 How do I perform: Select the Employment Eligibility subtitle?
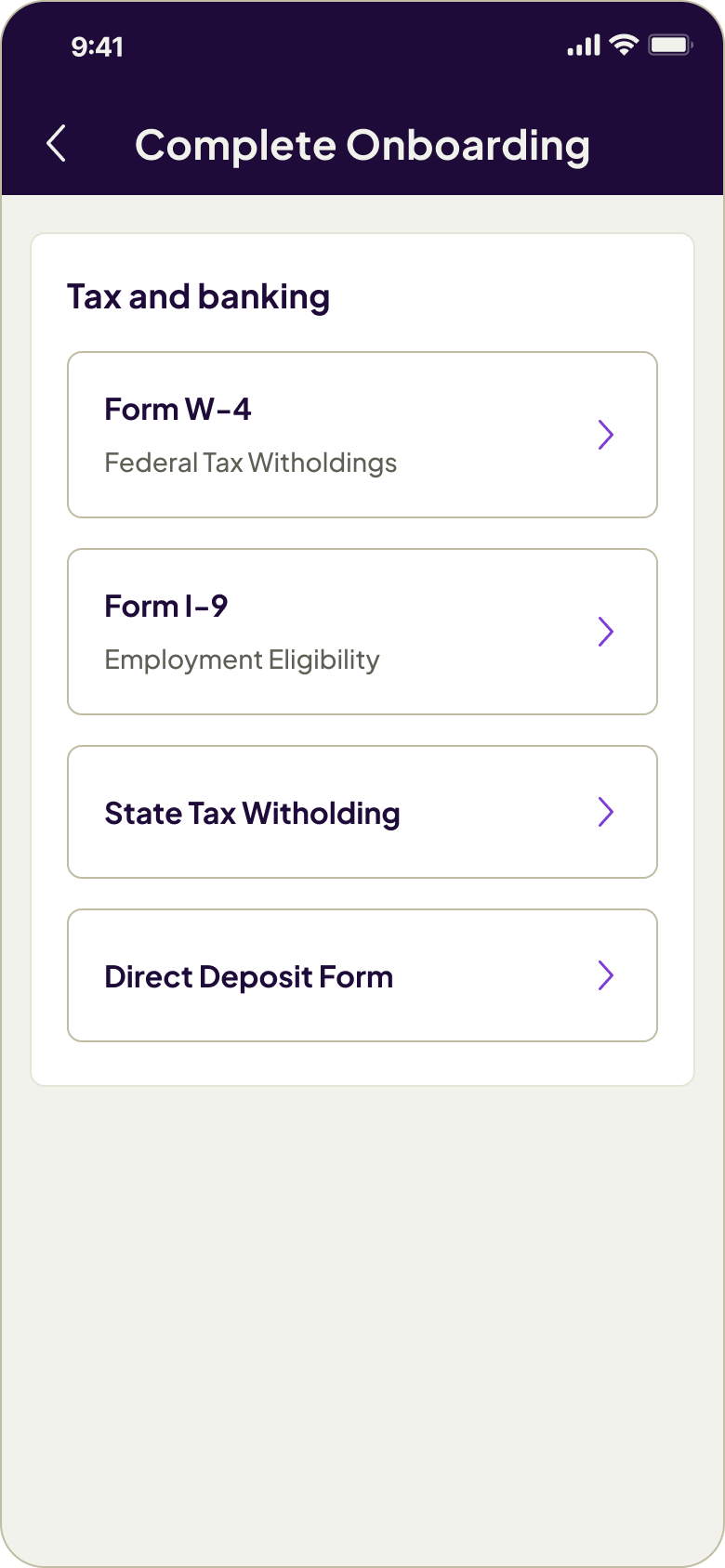pyautogui.click(x=242, y=660)
